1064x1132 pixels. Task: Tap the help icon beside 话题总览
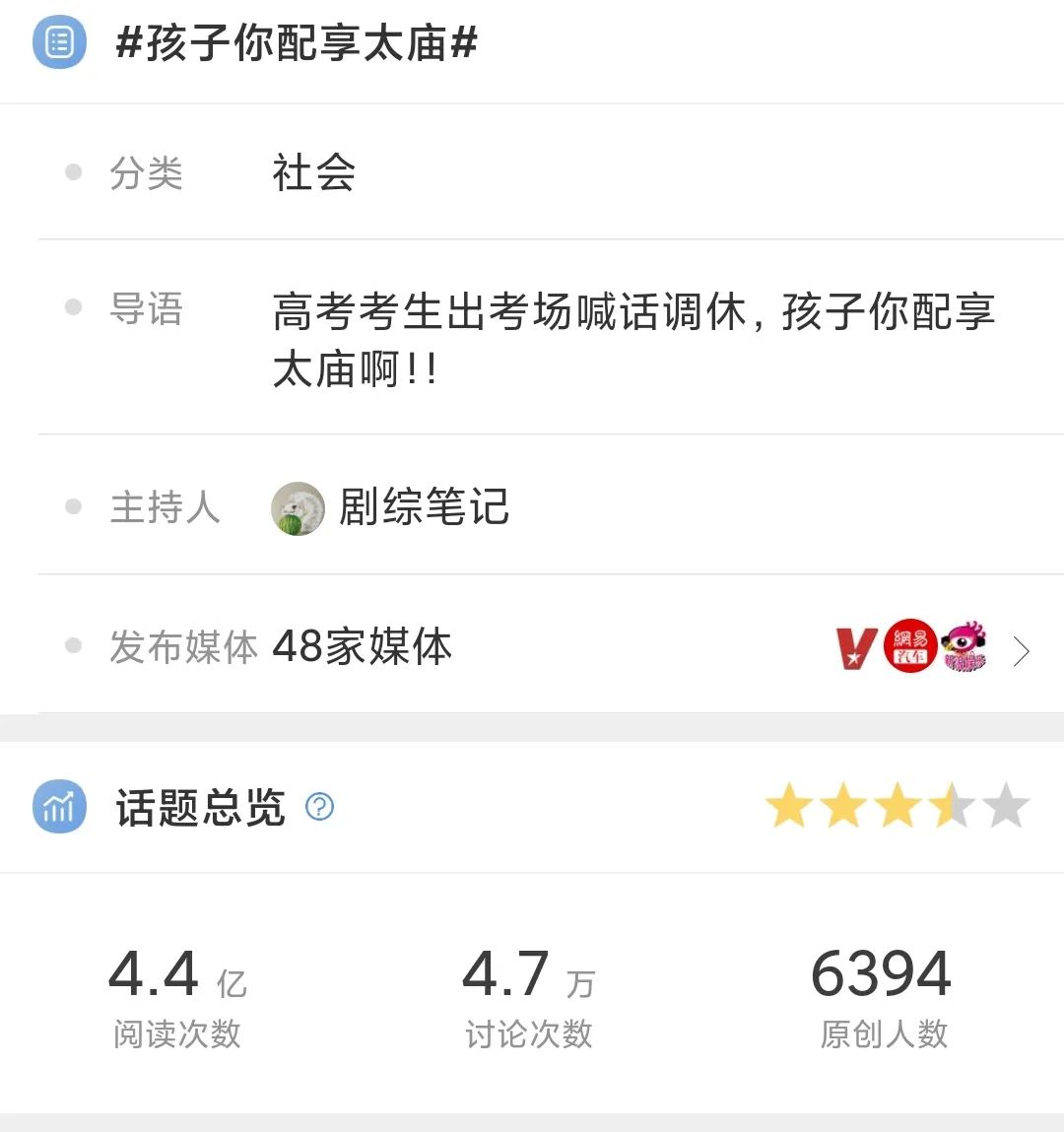pyautogui.click(x=320, y=807)
